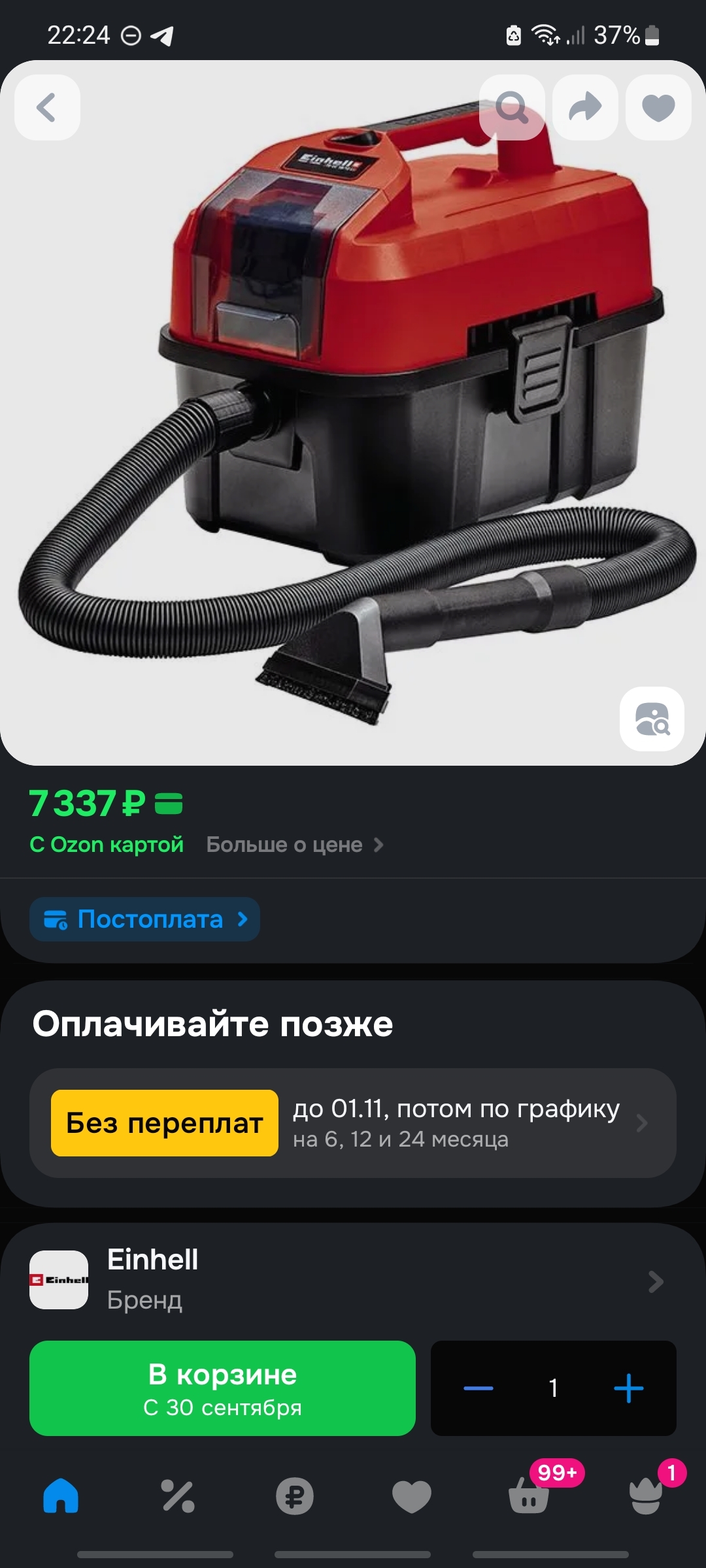706x1568 pixels.
Task: Find similar items by photo
Action: pyautogui.click(x=652, y=719)
